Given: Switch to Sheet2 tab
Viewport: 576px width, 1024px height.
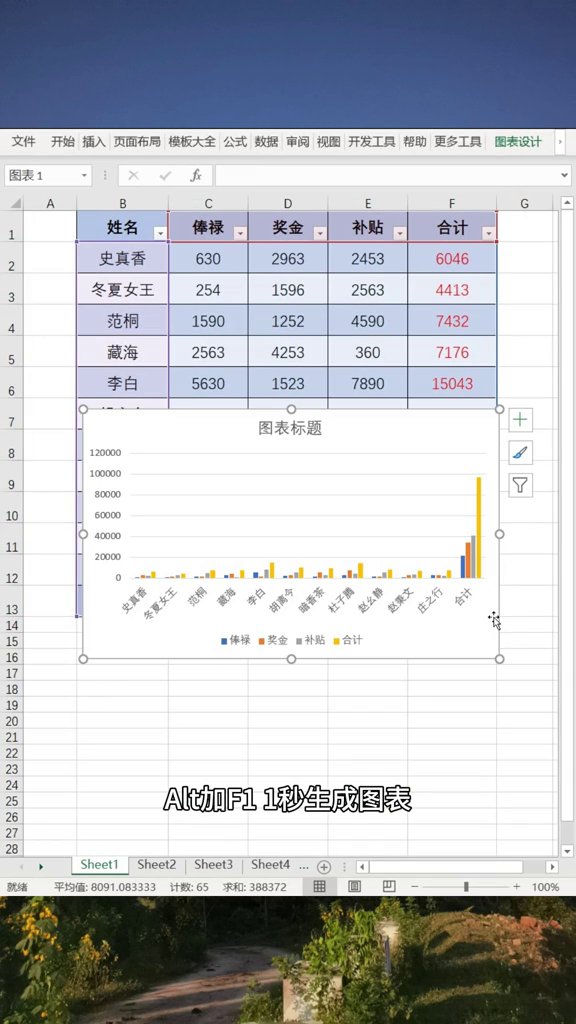Looking at the screenshot, I should coord(157,865).
